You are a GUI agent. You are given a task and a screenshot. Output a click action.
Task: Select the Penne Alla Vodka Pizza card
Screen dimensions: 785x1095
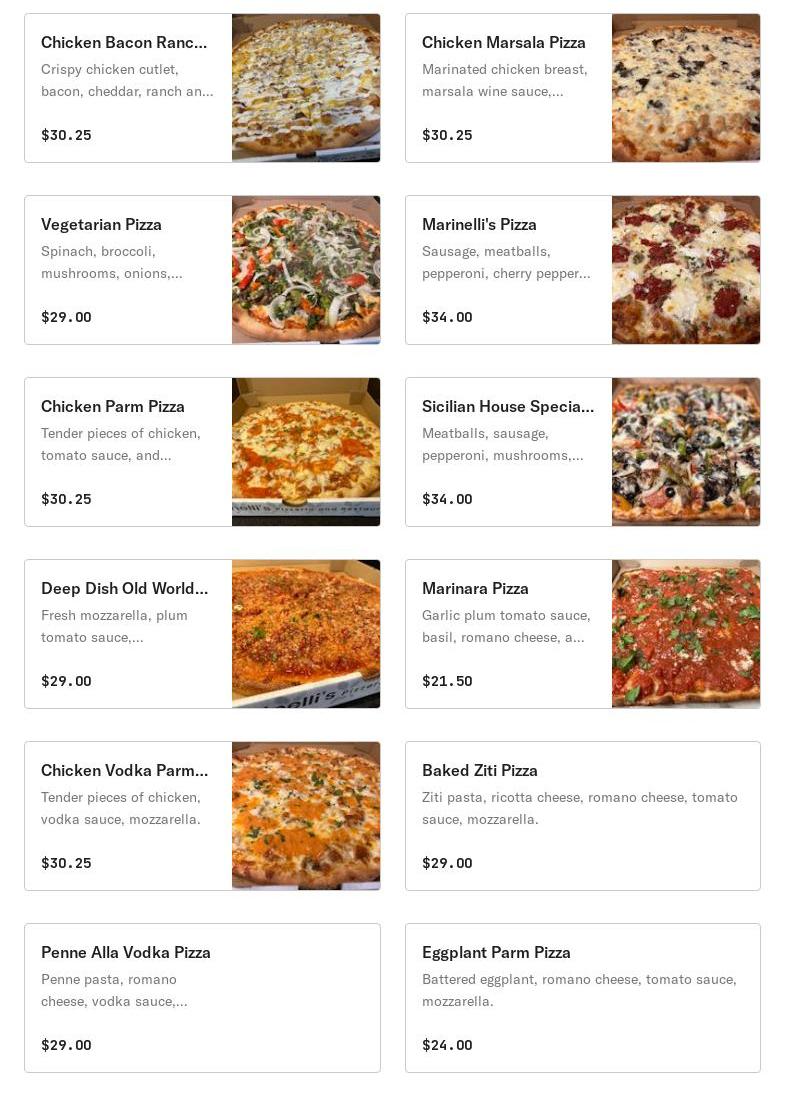click(202, 998)
